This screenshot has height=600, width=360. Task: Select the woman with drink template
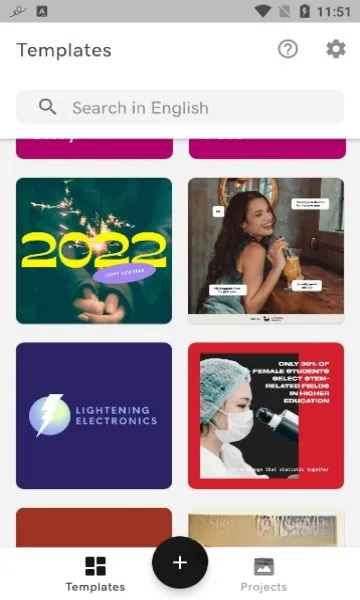pyautogui.click(x=266, y=251)
